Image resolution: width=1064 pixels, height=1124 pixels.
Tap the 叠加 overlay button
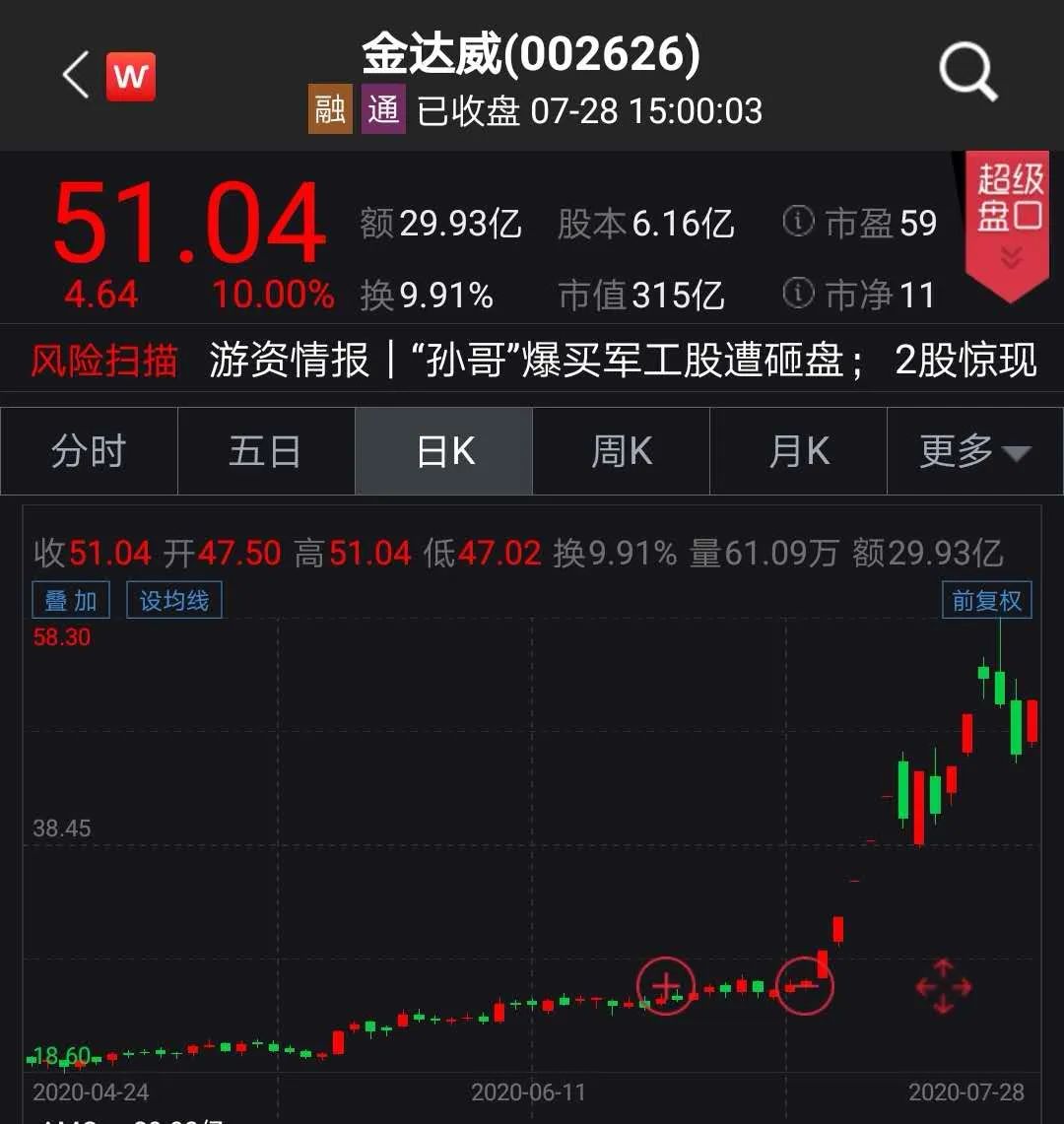tap(71, 600)
